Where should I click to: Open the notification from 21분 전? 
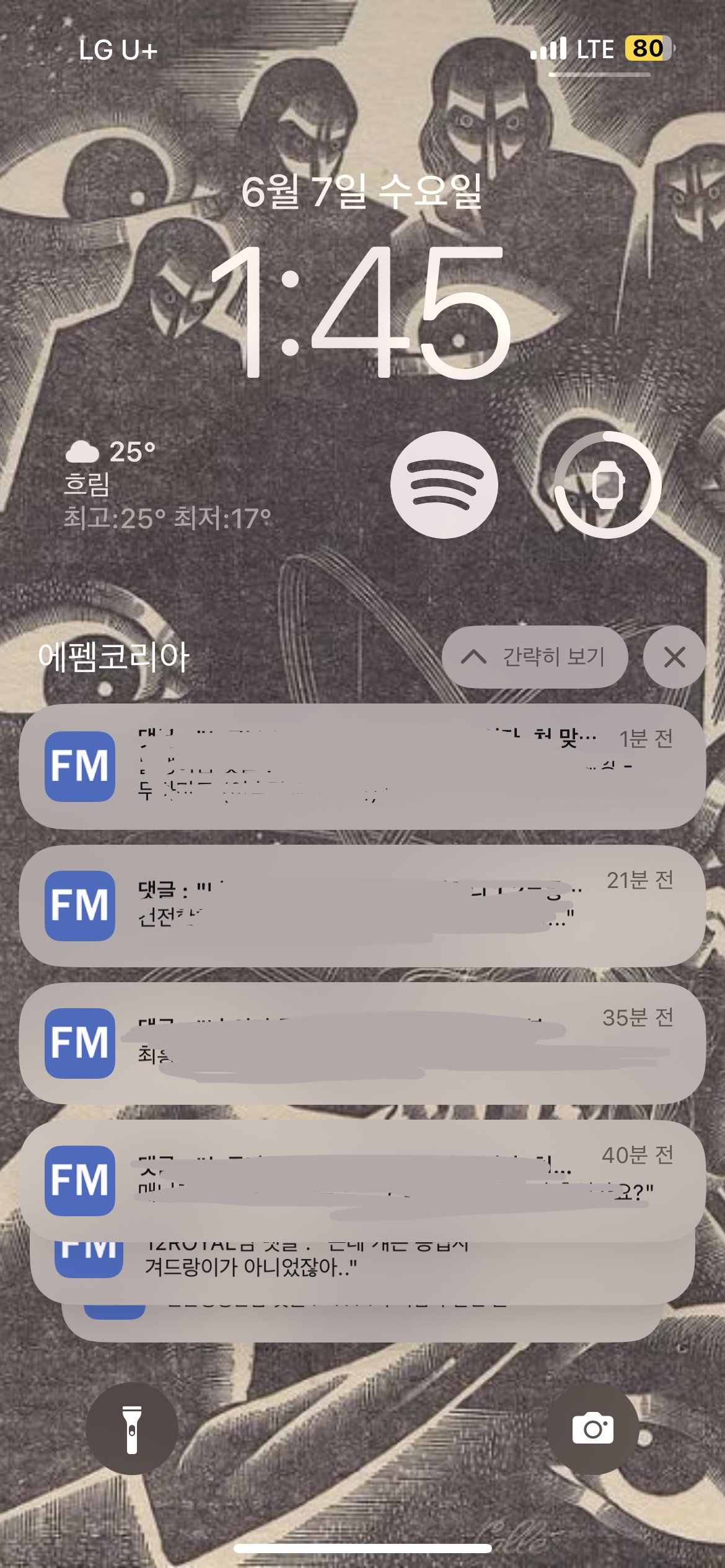tap(362, 905)
